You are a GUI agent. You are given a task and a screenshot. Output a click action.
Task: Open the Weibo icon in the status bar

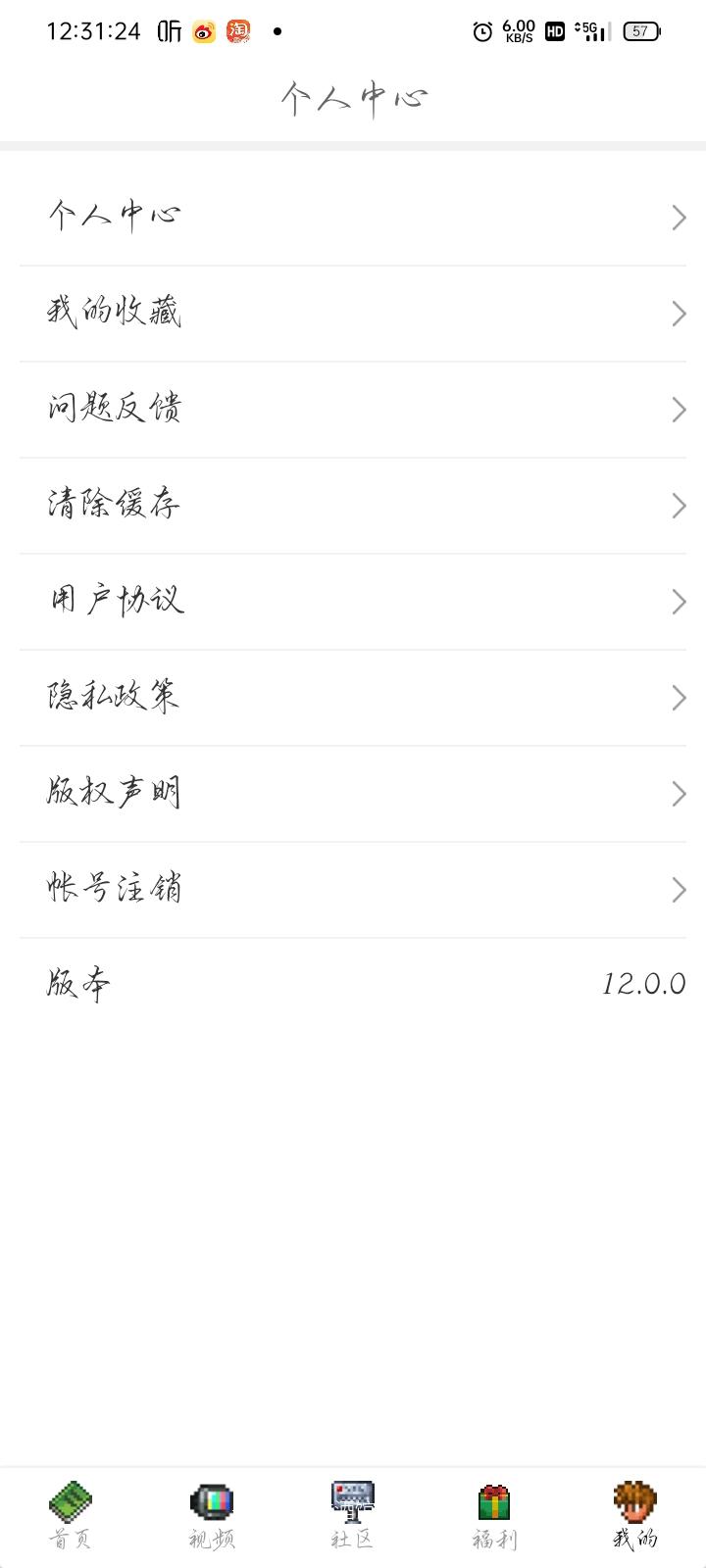204,30
